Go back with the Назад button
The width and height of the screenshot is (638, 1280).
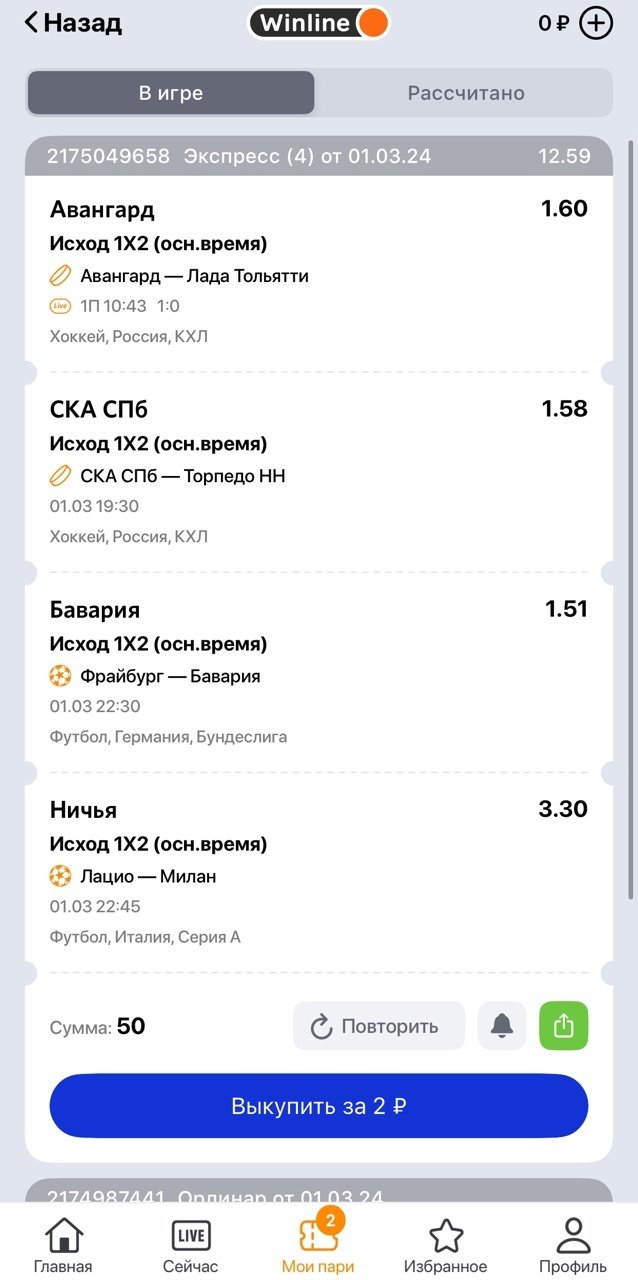[x=72, y=23]
